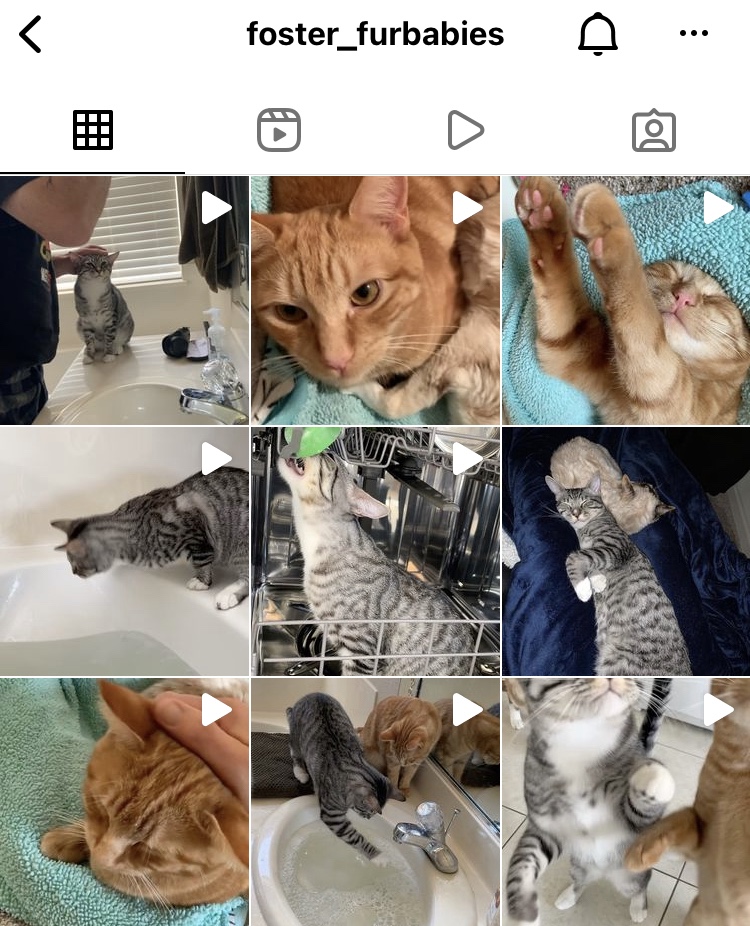Open the three-dot overflow menu
Viewport: 750px width, 926px height.
[x=693, y=34]
